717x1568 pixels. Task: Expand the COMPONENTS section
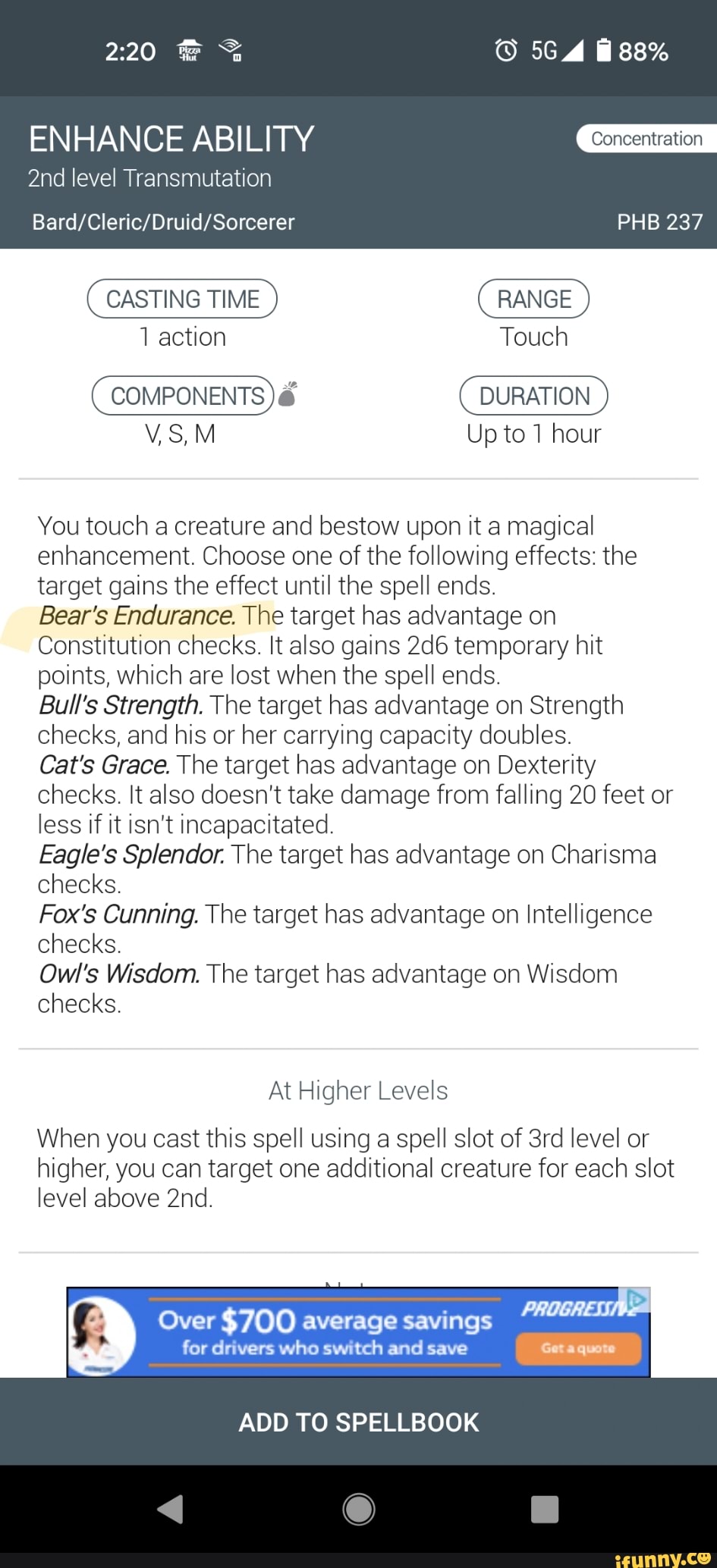184,395
